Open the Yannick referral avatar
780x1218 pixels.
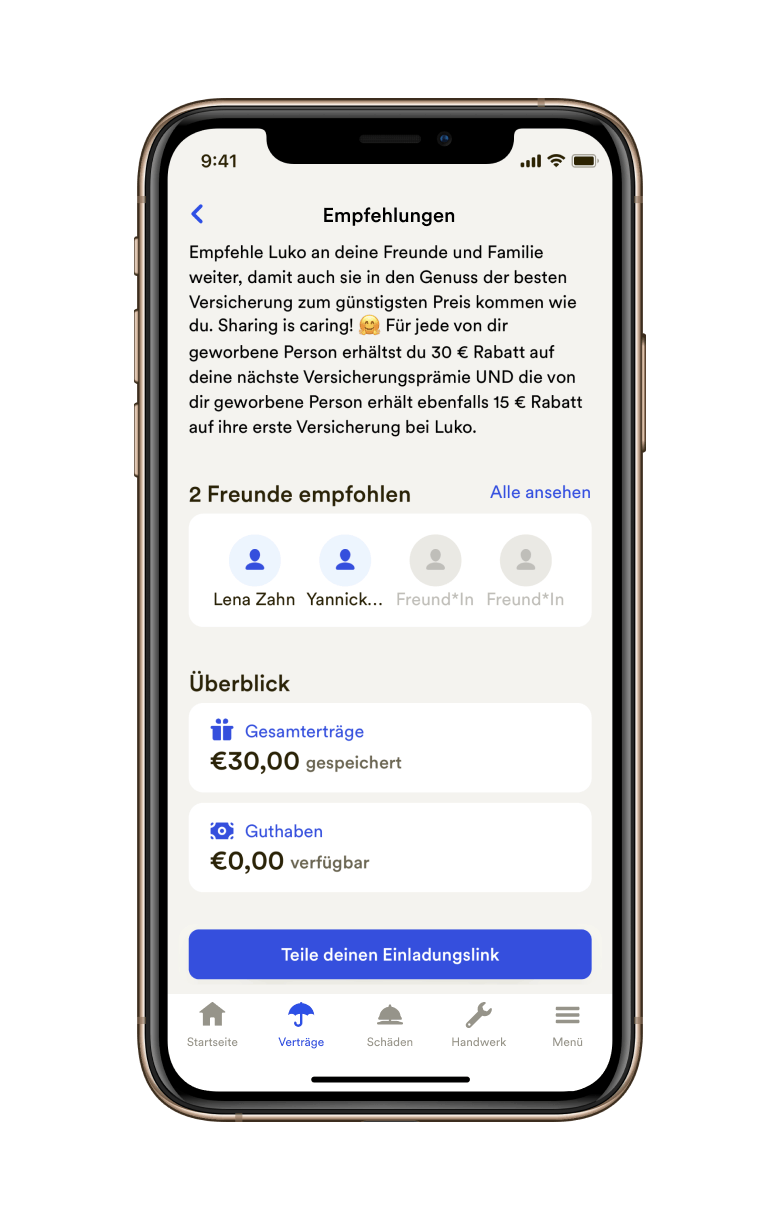[345, 562]
